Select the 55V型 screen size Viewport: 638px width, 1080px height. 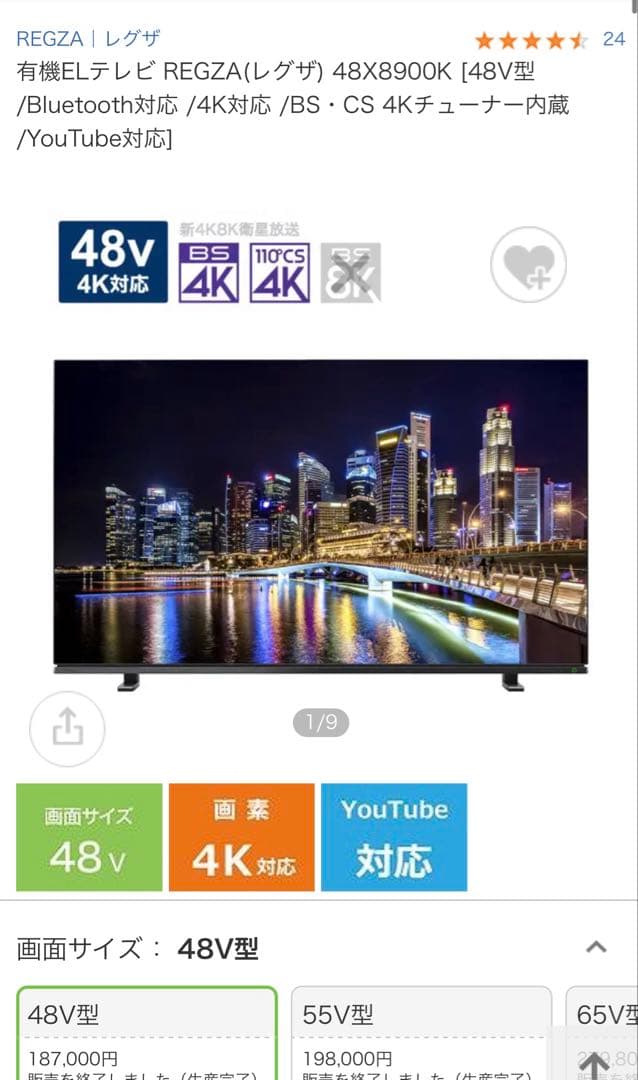pos(420,1030)
